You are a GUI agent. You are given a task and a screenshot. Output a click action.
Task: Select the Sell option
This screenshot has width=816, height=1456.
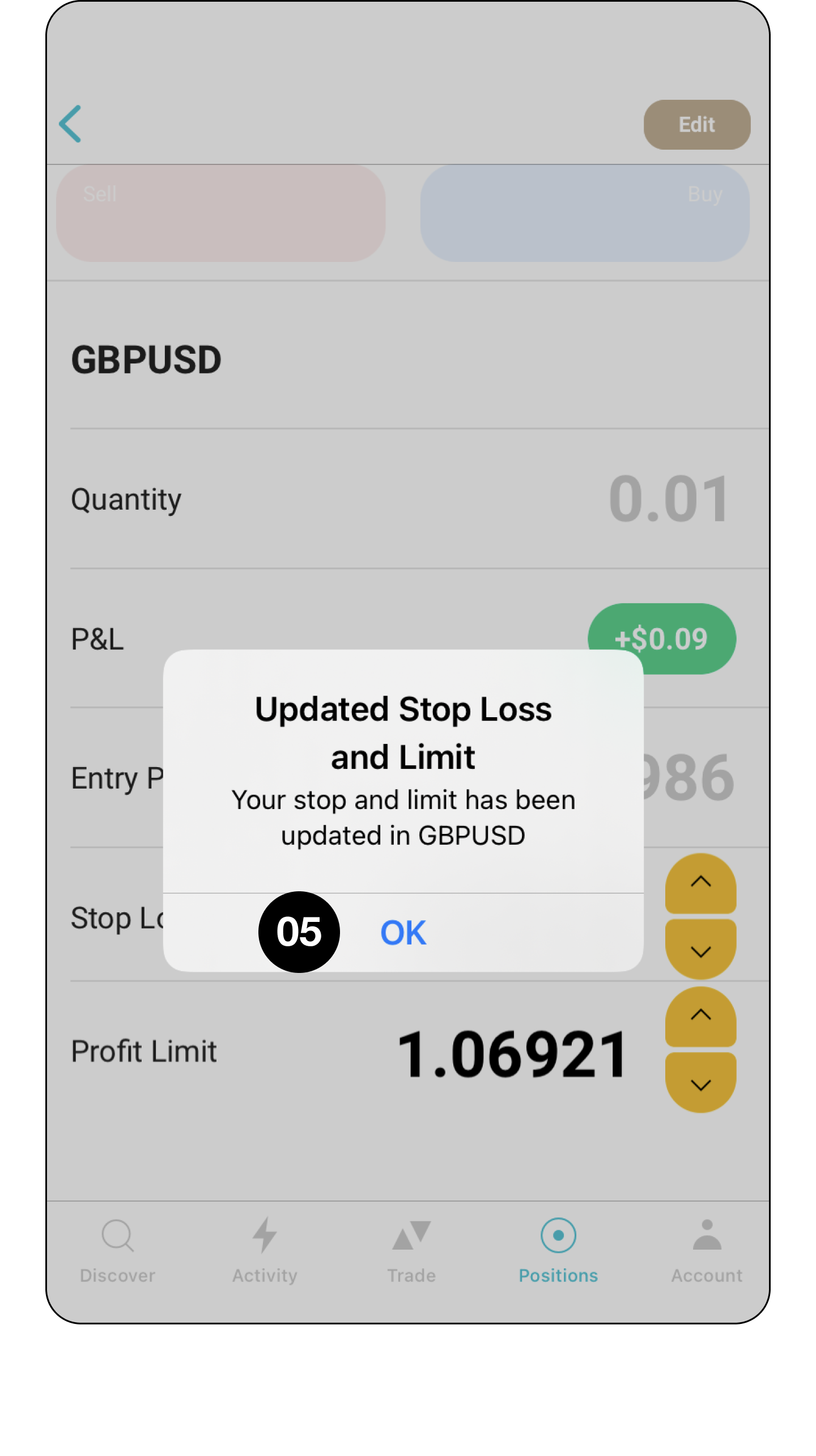[x=220, y=213]
